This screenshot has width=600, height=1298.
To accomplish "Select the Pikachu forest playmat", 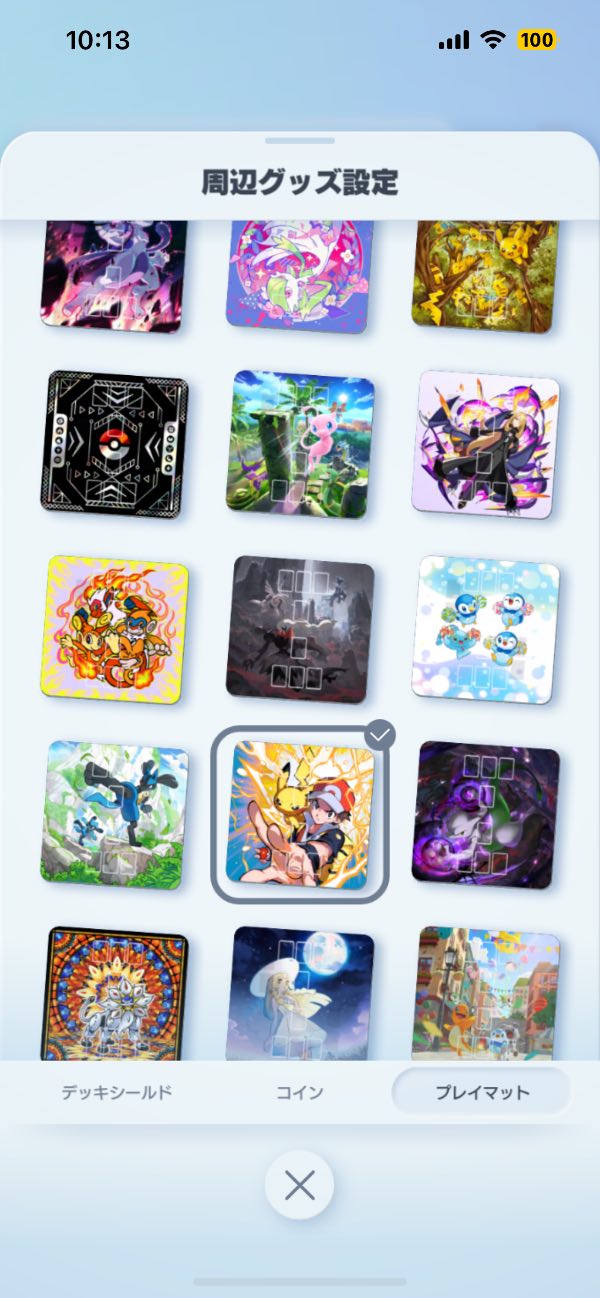I will click(486, 275).
